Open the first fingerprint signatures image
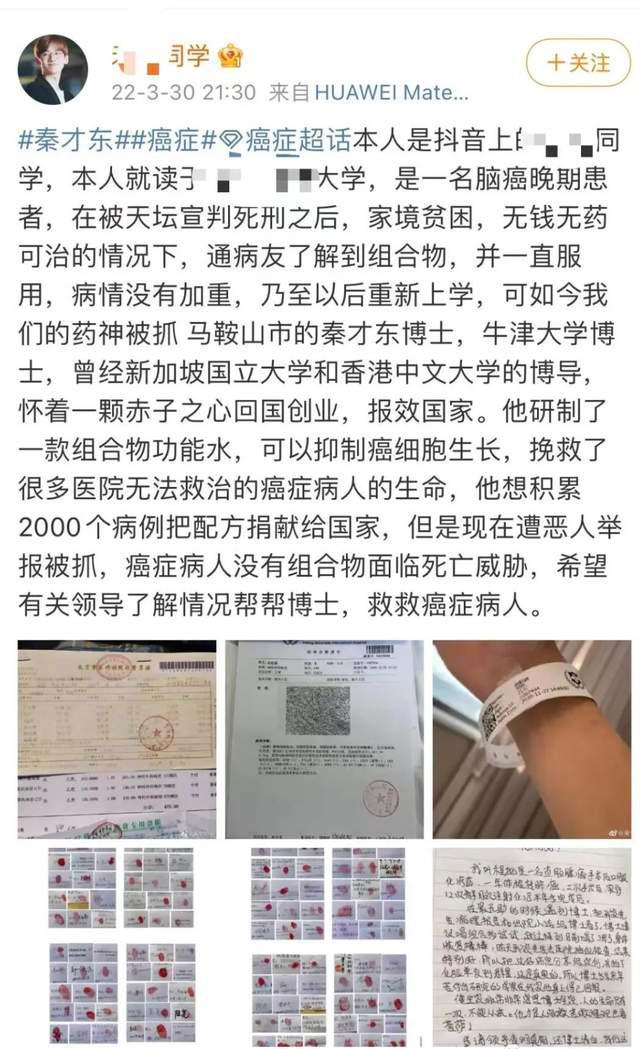The image size is (640, 1049). pos(117,945)
